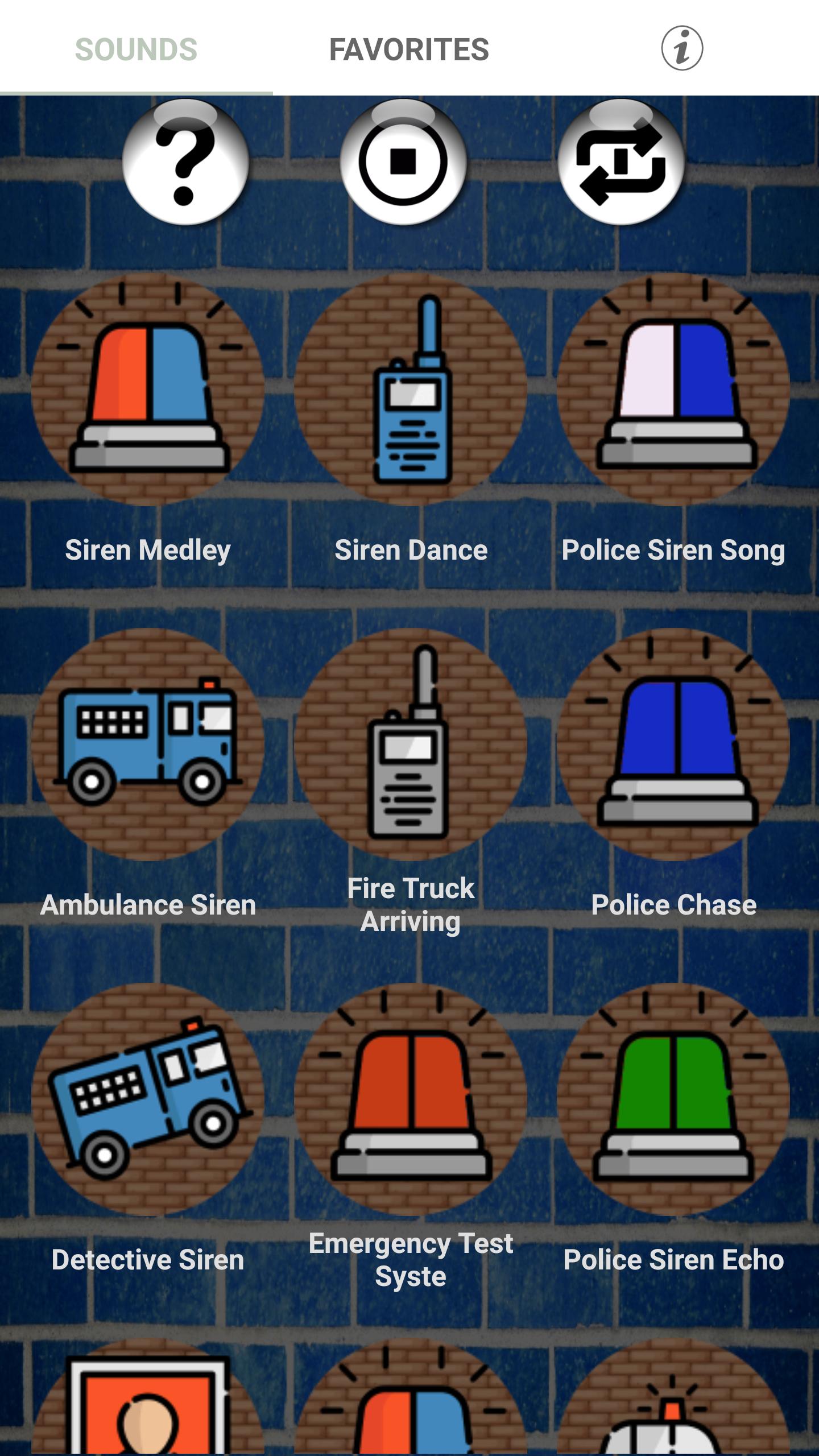Play the Police Siren Song

tap(673, 390)
